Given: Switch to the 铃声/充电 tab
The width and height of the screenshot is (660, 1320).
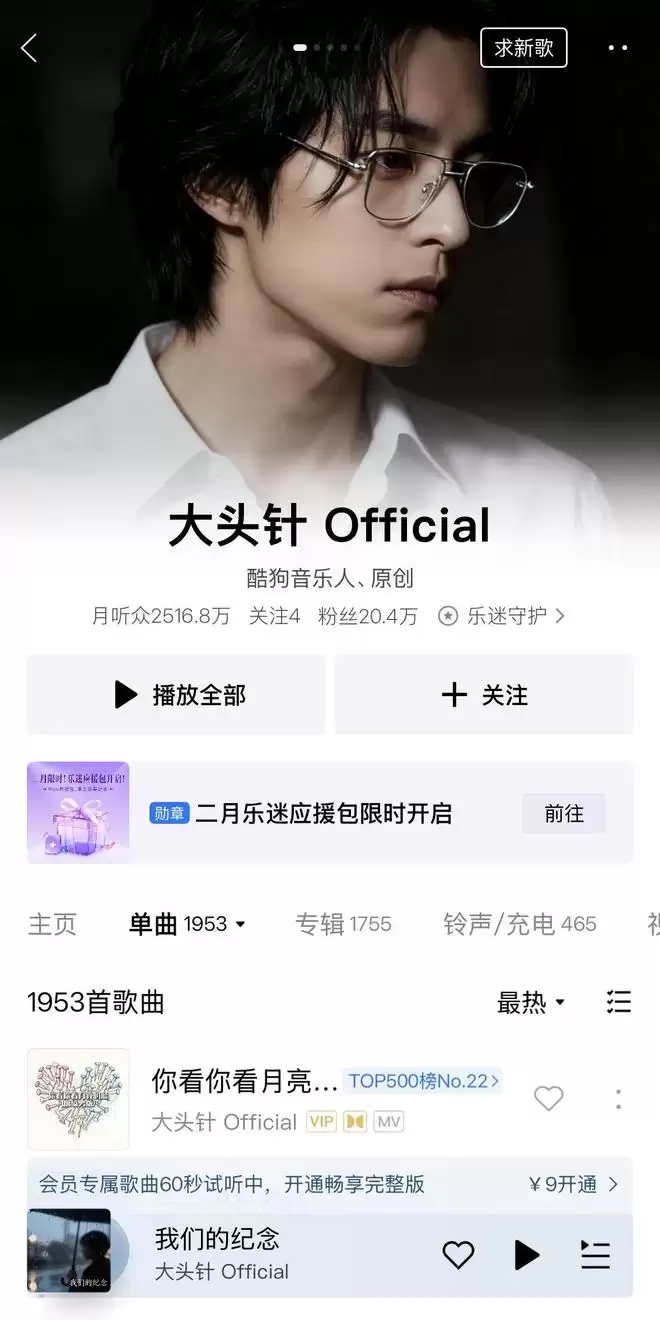Looking at the screenshot, I should coord(519,924).
